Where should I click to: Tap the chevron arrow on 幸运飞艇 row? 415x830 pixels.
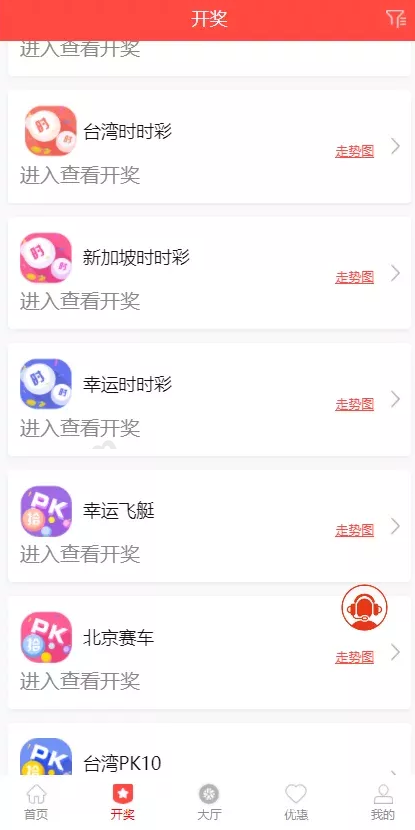[395, 526]
